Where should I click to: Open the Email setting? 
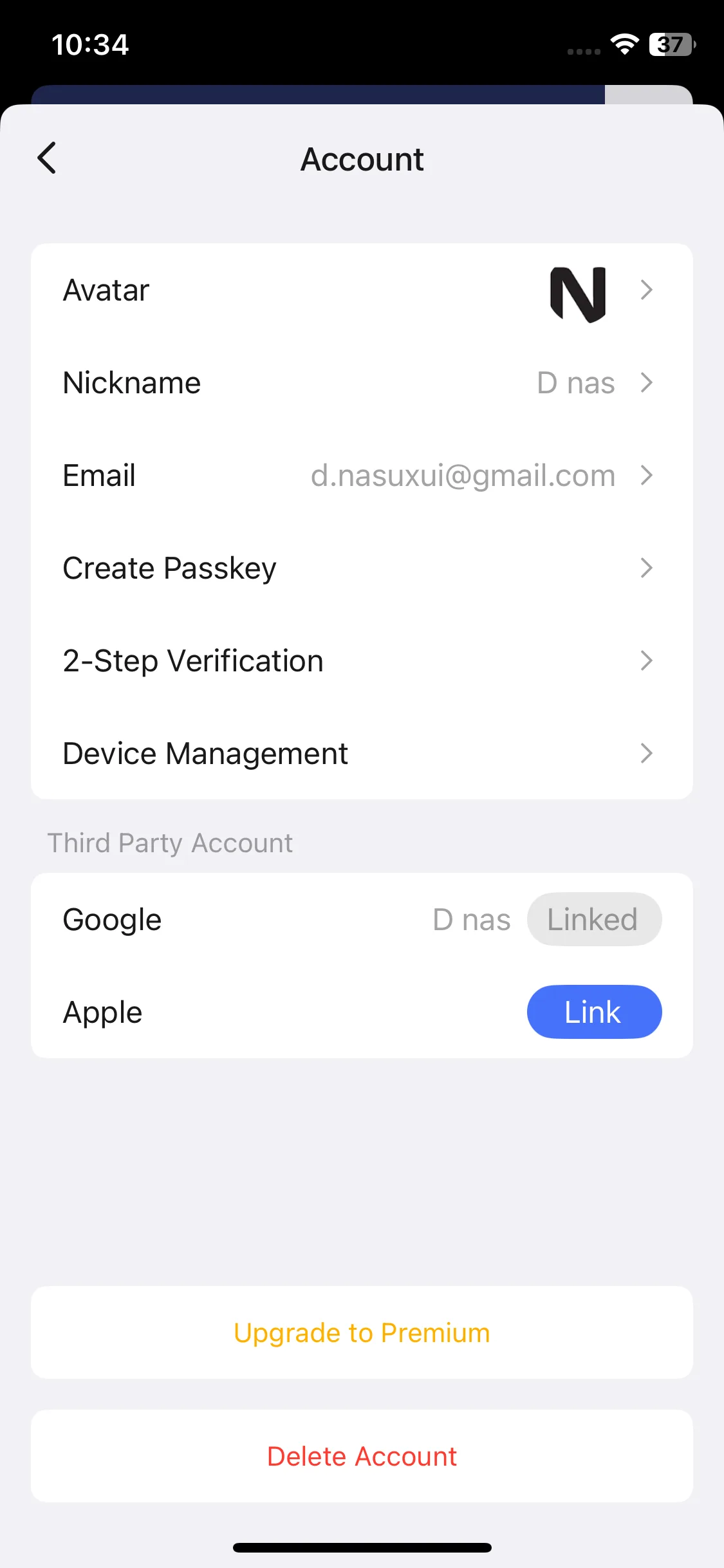pyautogui.click(x=362, y=475)
